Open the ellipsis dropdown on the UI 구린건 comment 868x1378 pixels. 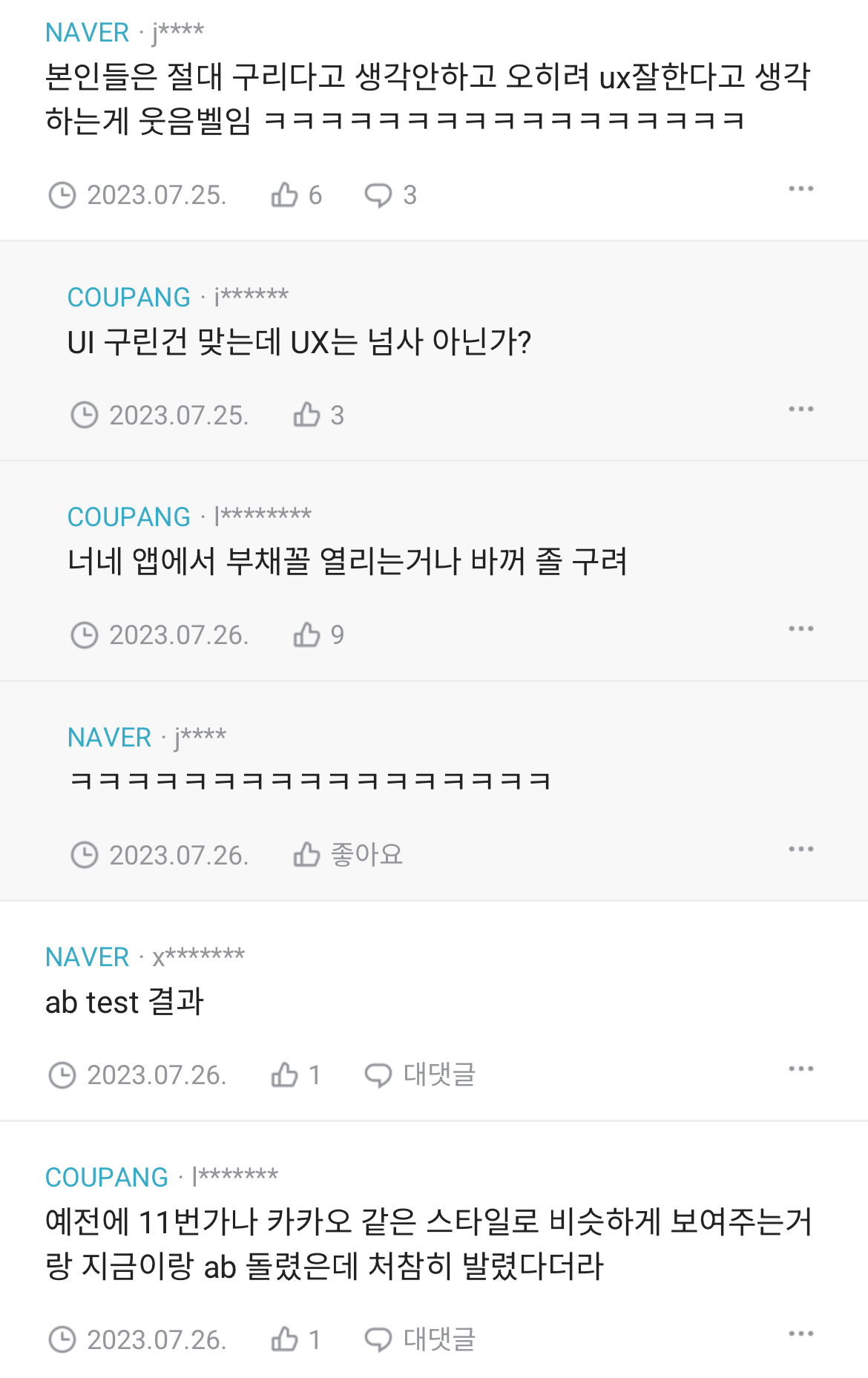(x=802, y=410)
